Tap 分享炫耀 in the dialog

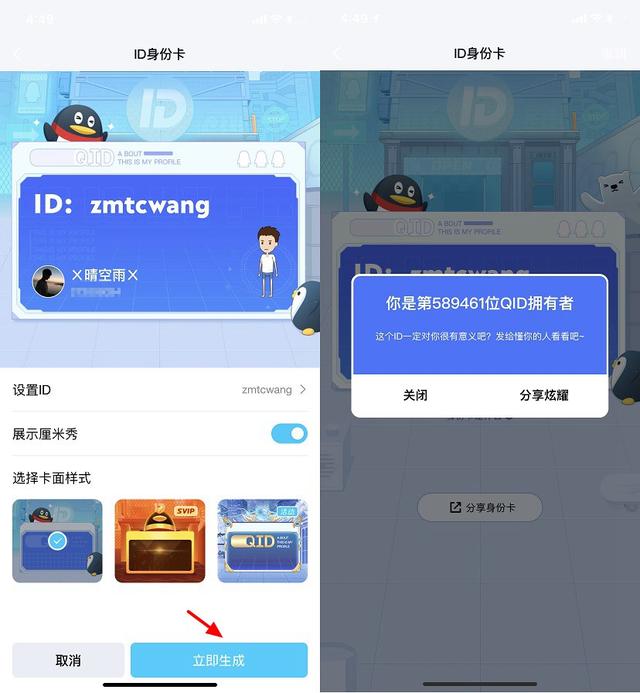(544, 395)
